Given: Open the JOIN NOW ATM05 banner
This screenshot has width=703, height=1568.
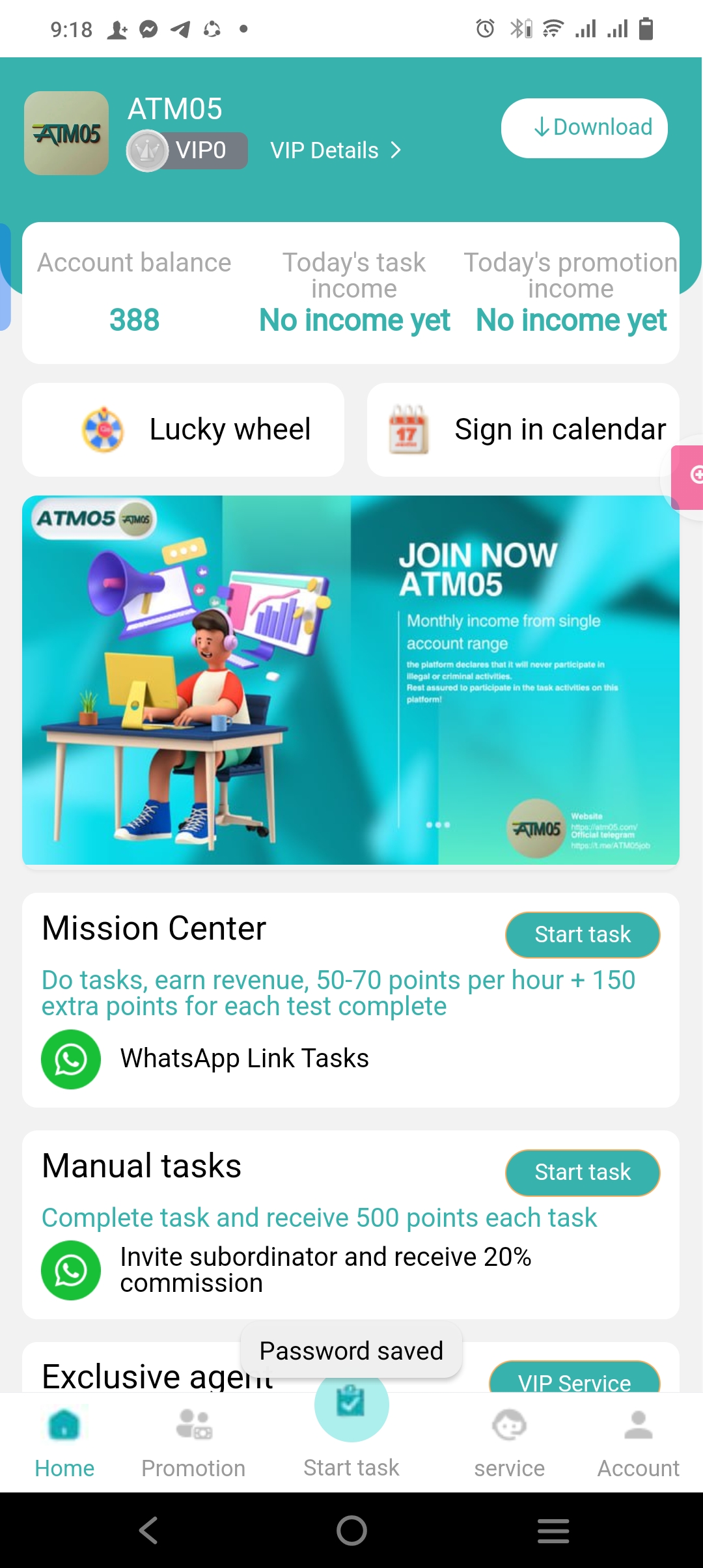Looking at the screenshot, I should (x=351, y=680).
